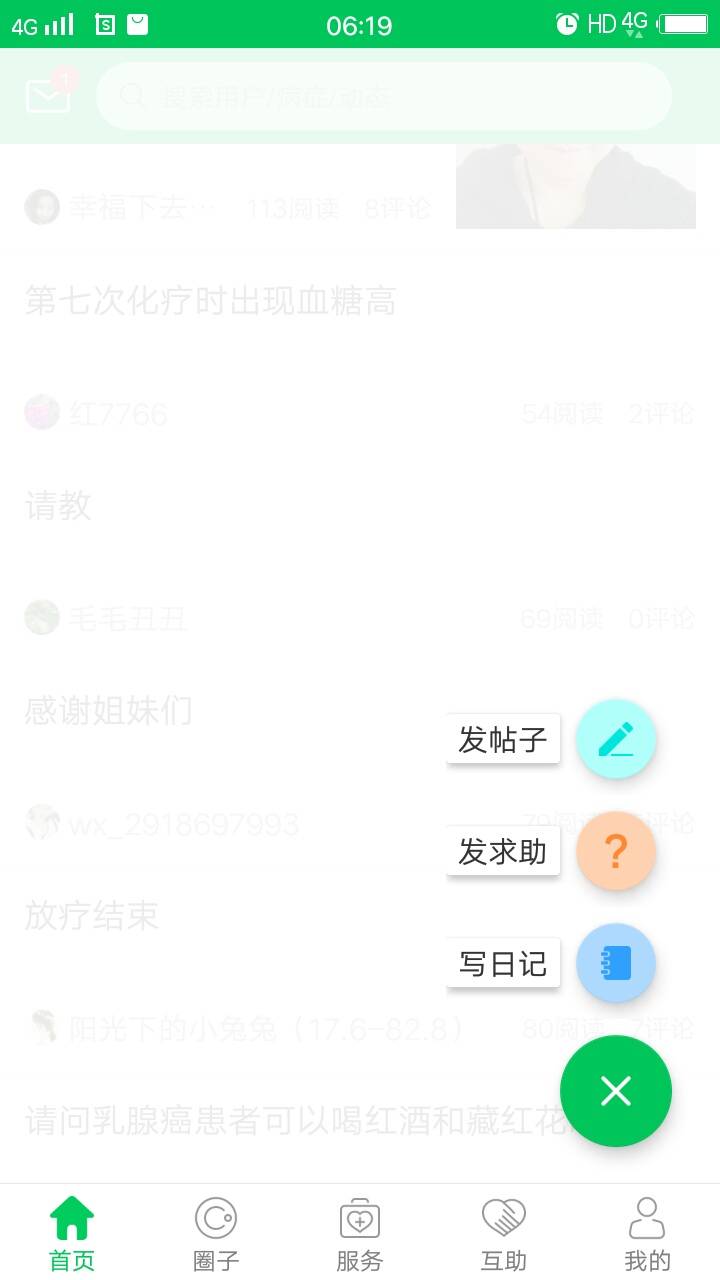Viewport: 720px width, 1280px height.
Task: Tap the 写日记 notebook button
Action: pos(616,963)
